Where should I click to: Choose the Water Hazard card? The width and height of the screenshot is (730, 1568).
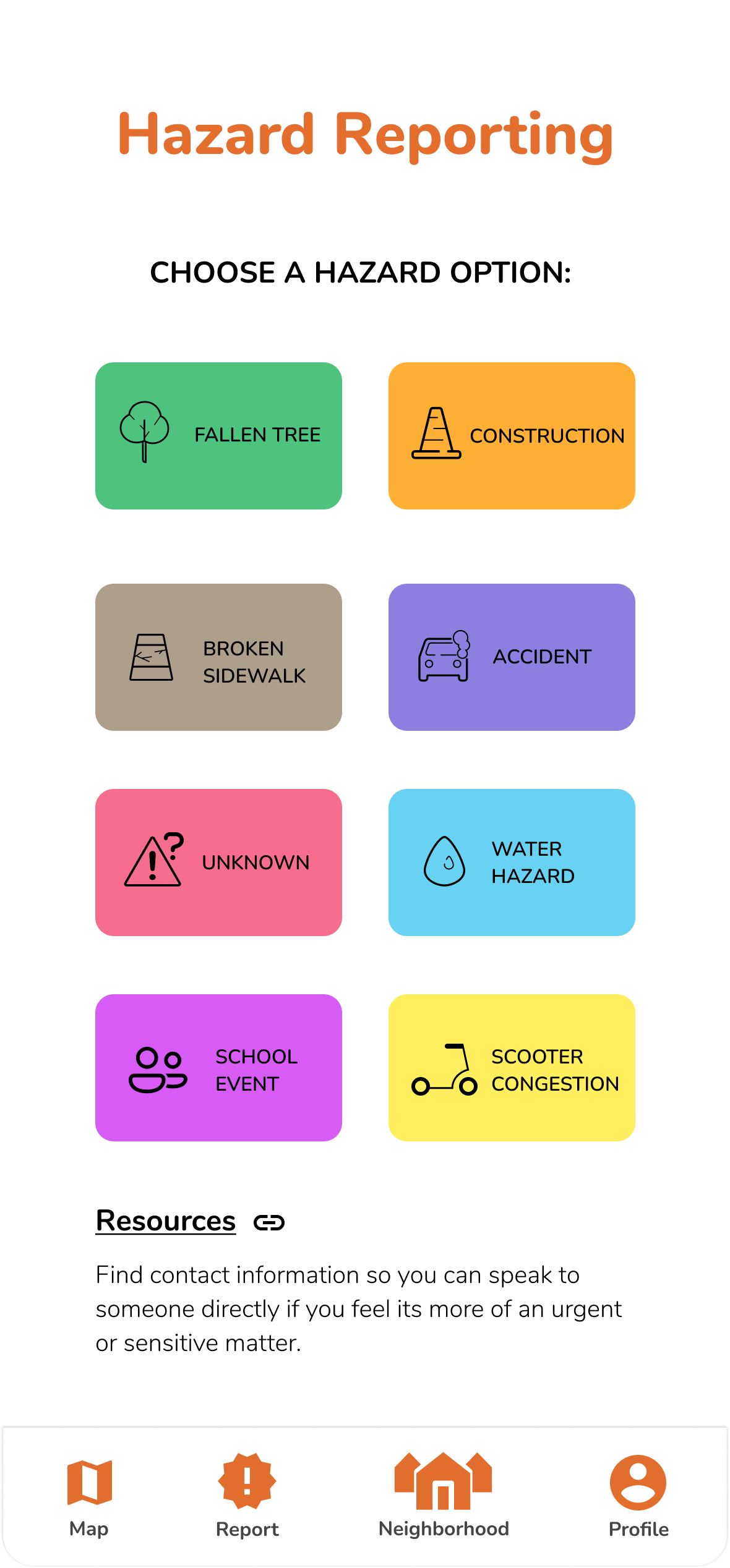pyautogui.click(x=512, y=863)
